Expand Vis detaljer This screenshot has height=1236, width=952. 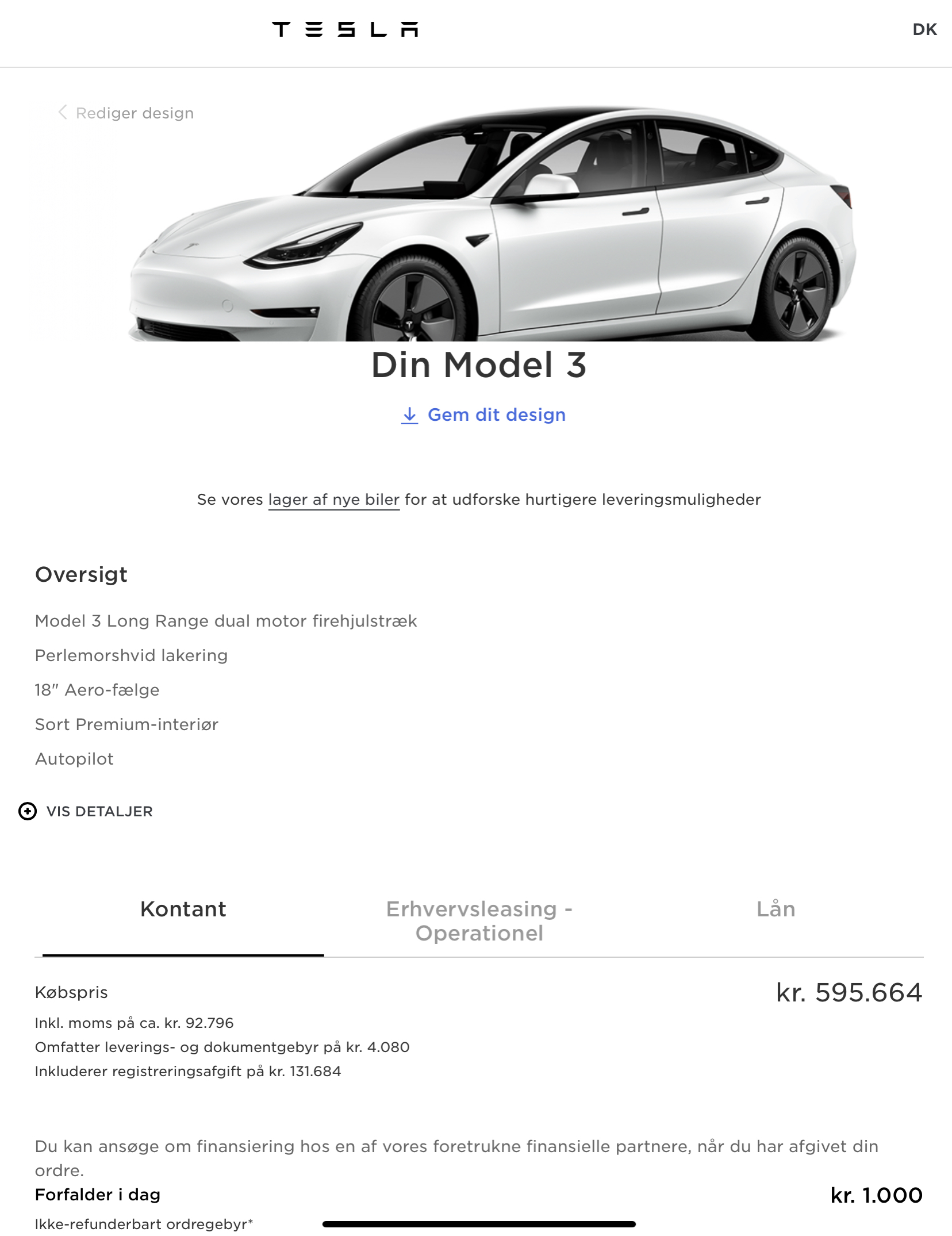click(x=86, y=811)
